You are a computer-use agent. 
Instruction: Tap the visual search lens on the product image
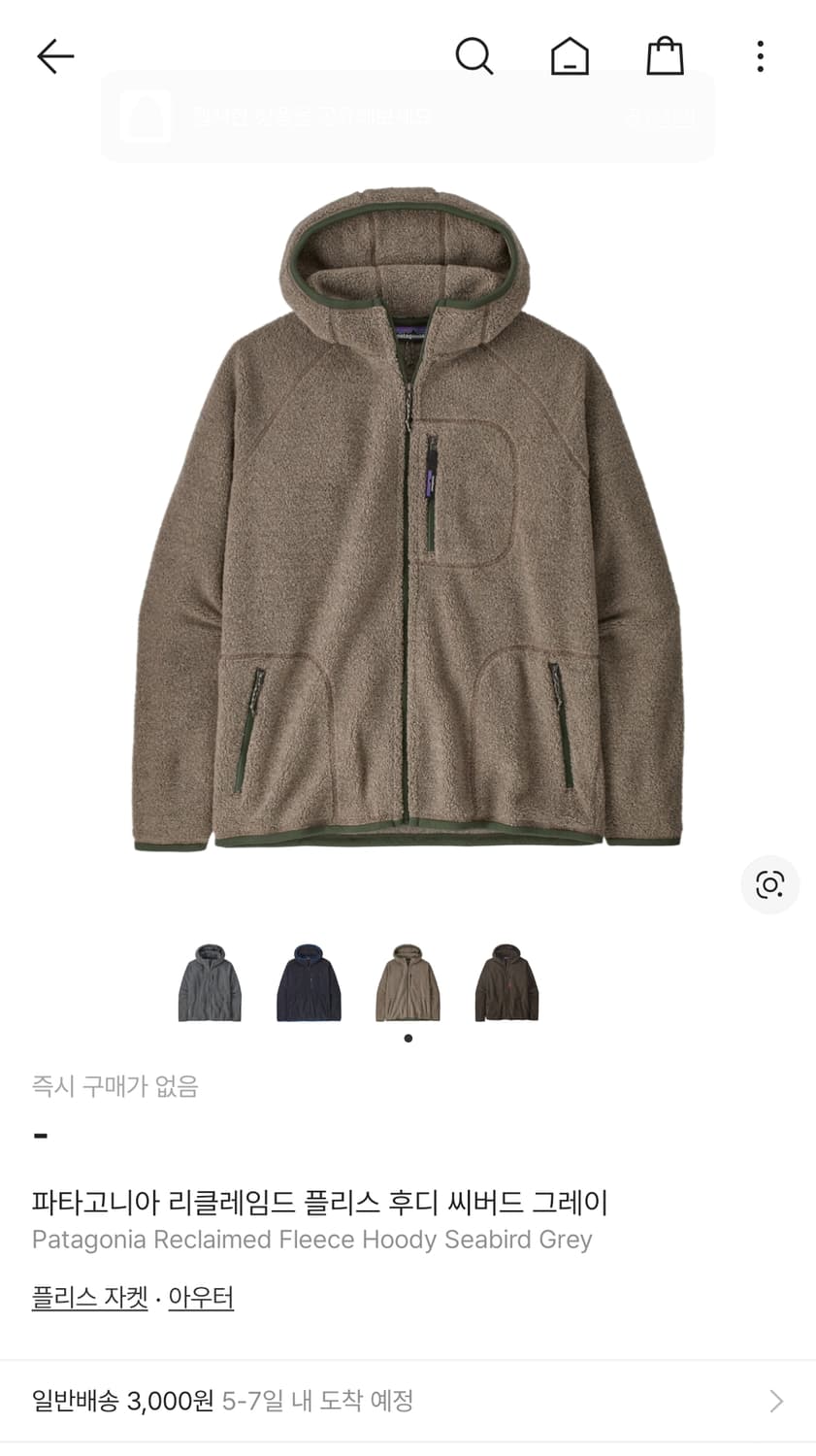click(x=769, y=885)
